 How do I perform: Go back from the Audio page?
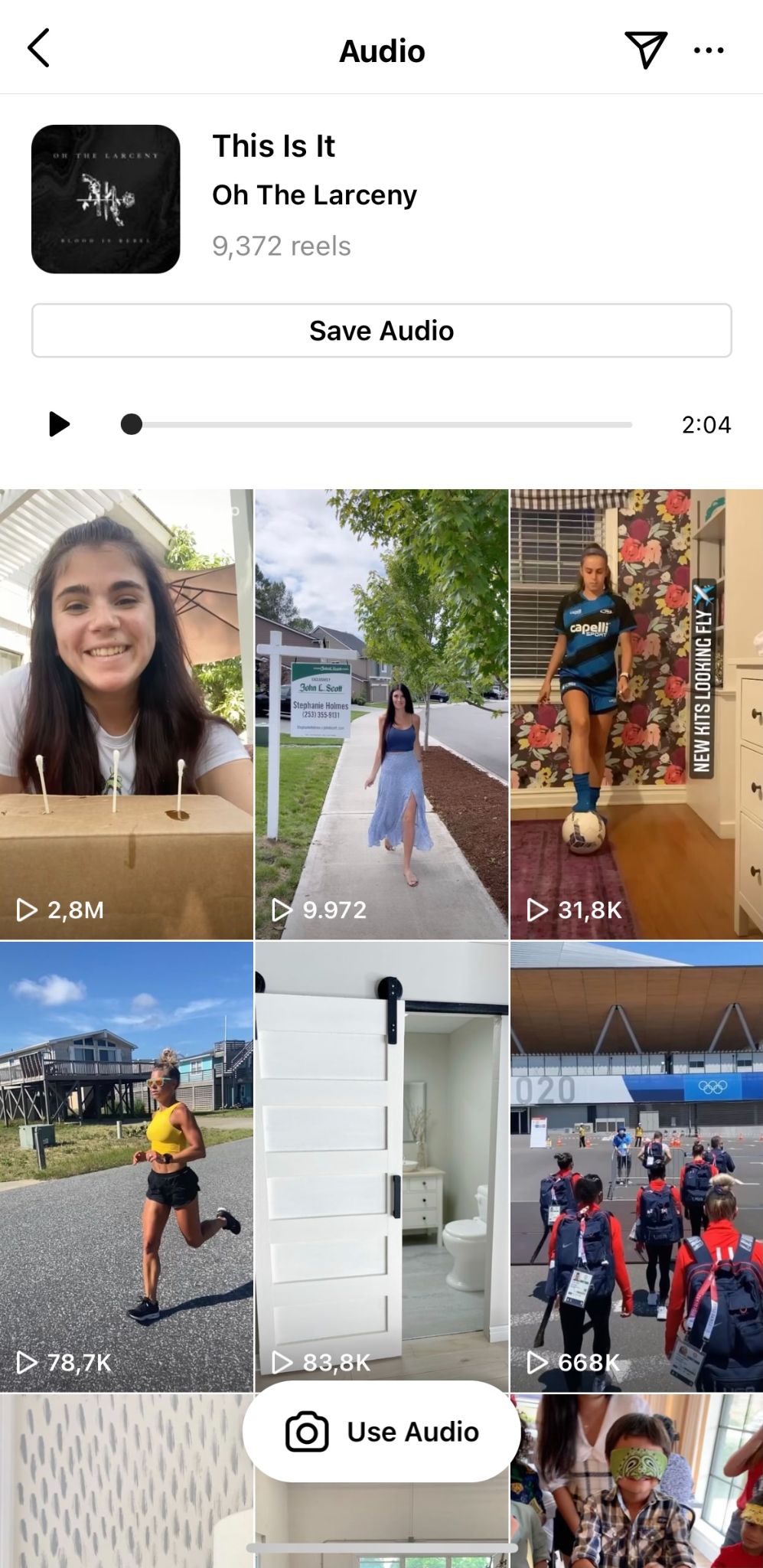[x=38, y=49]
